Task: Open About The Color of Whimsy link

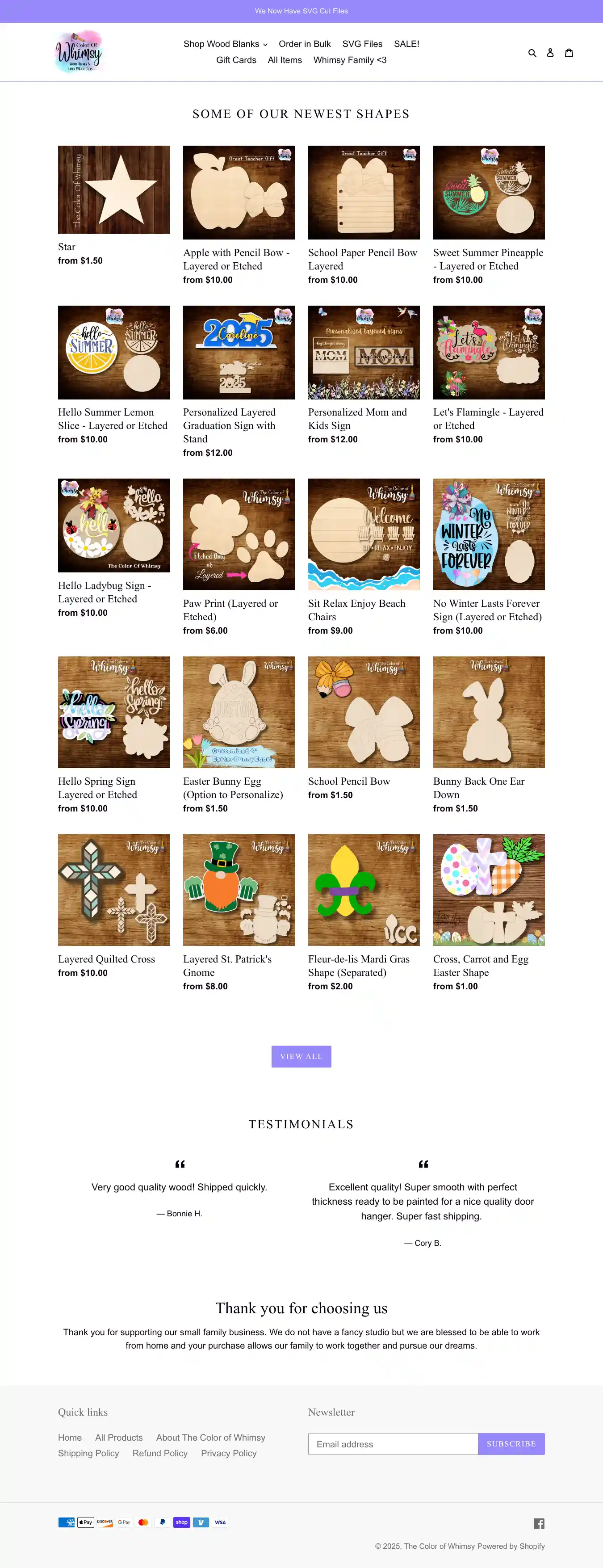Action: [x=210, y=1437]
